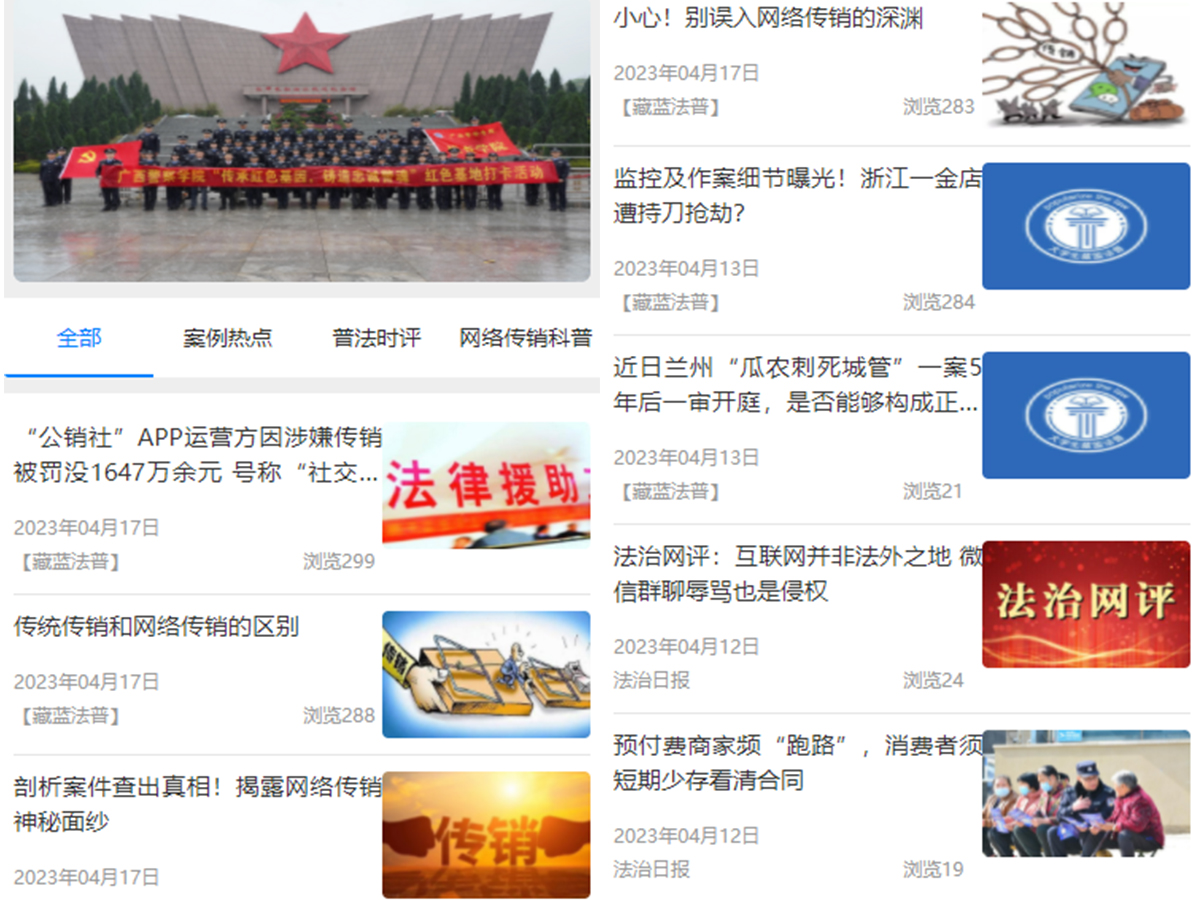Image resolution: width=1200 pixels, height=900 pixels.
Task: View 浙江一金店遭持刀抢劫 article
Action: [x=796, y=195]
